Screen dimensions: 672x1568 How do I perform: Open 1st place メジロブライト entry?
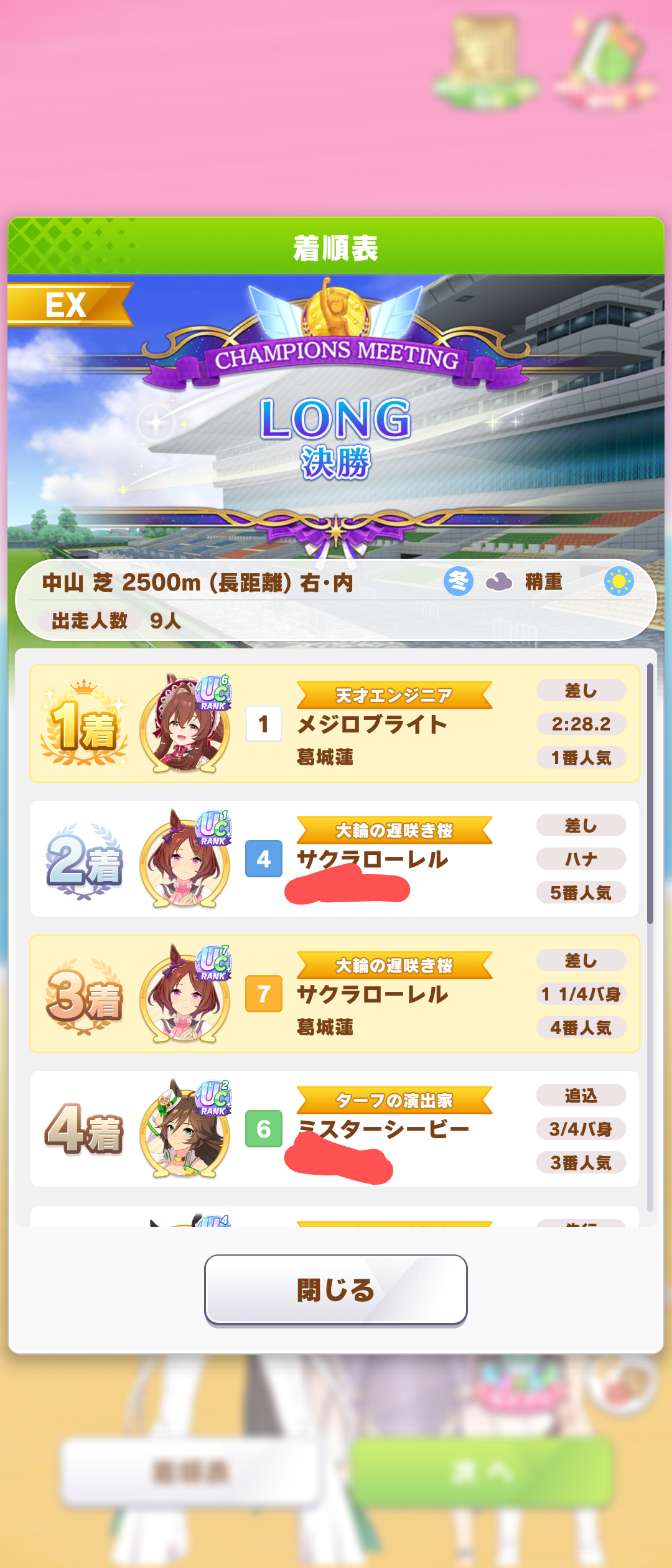coord(335,724)
